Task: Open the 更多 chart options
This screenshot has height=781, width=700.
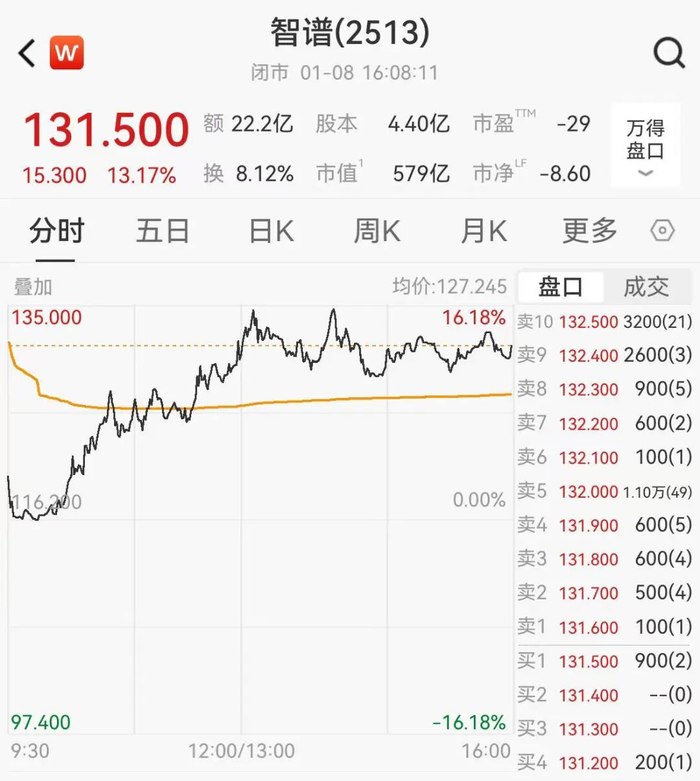Action: pos(590,231)
